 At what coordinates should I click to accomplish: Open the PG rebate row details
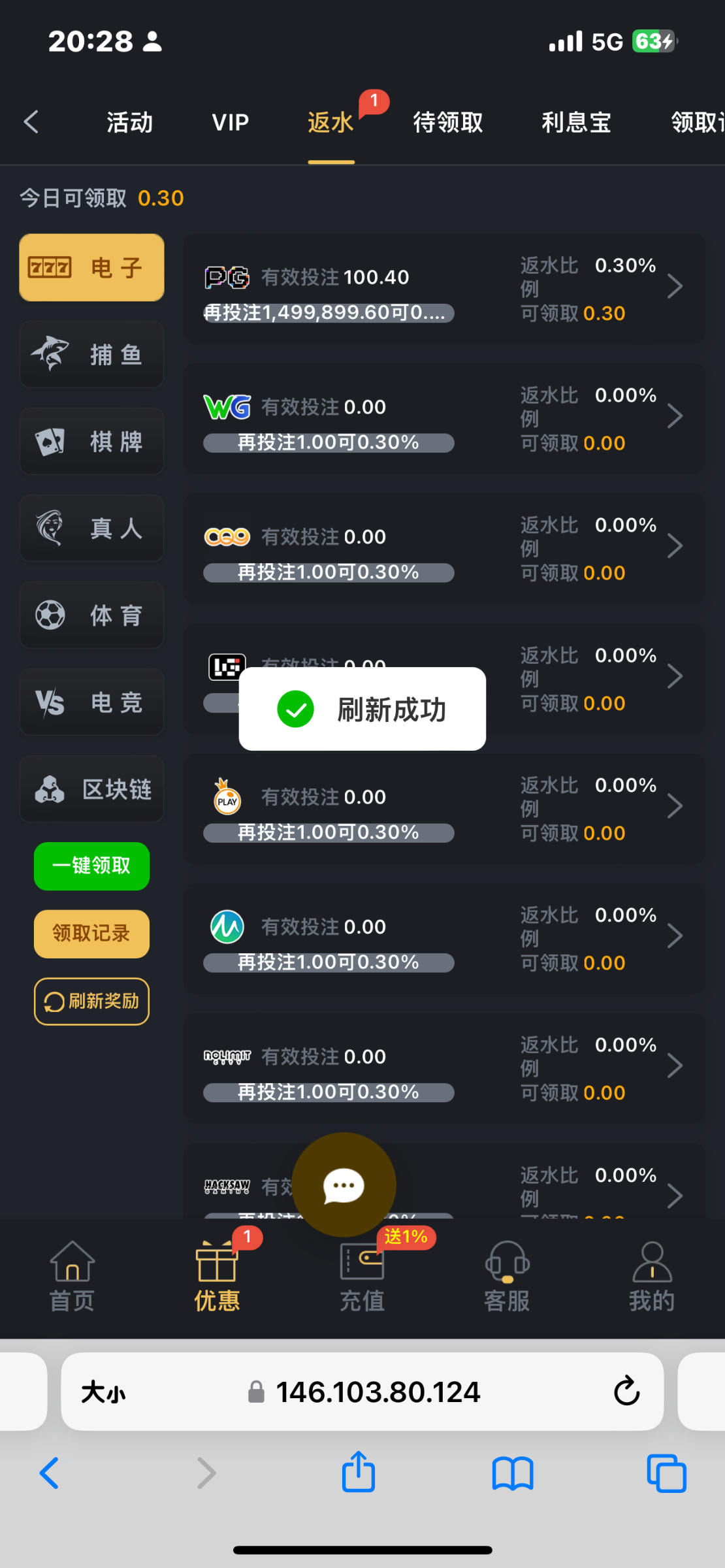point(445,289)
